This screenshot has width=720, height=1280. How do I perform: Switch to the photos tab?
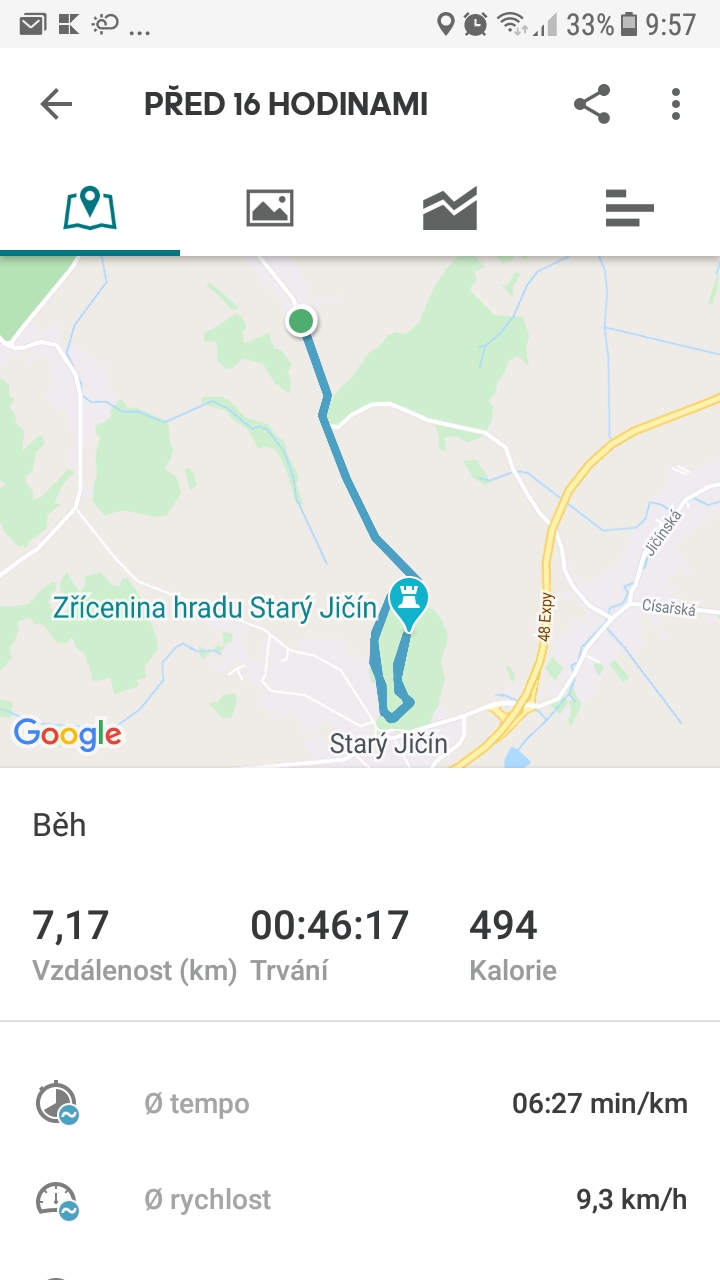pos(270,208)
